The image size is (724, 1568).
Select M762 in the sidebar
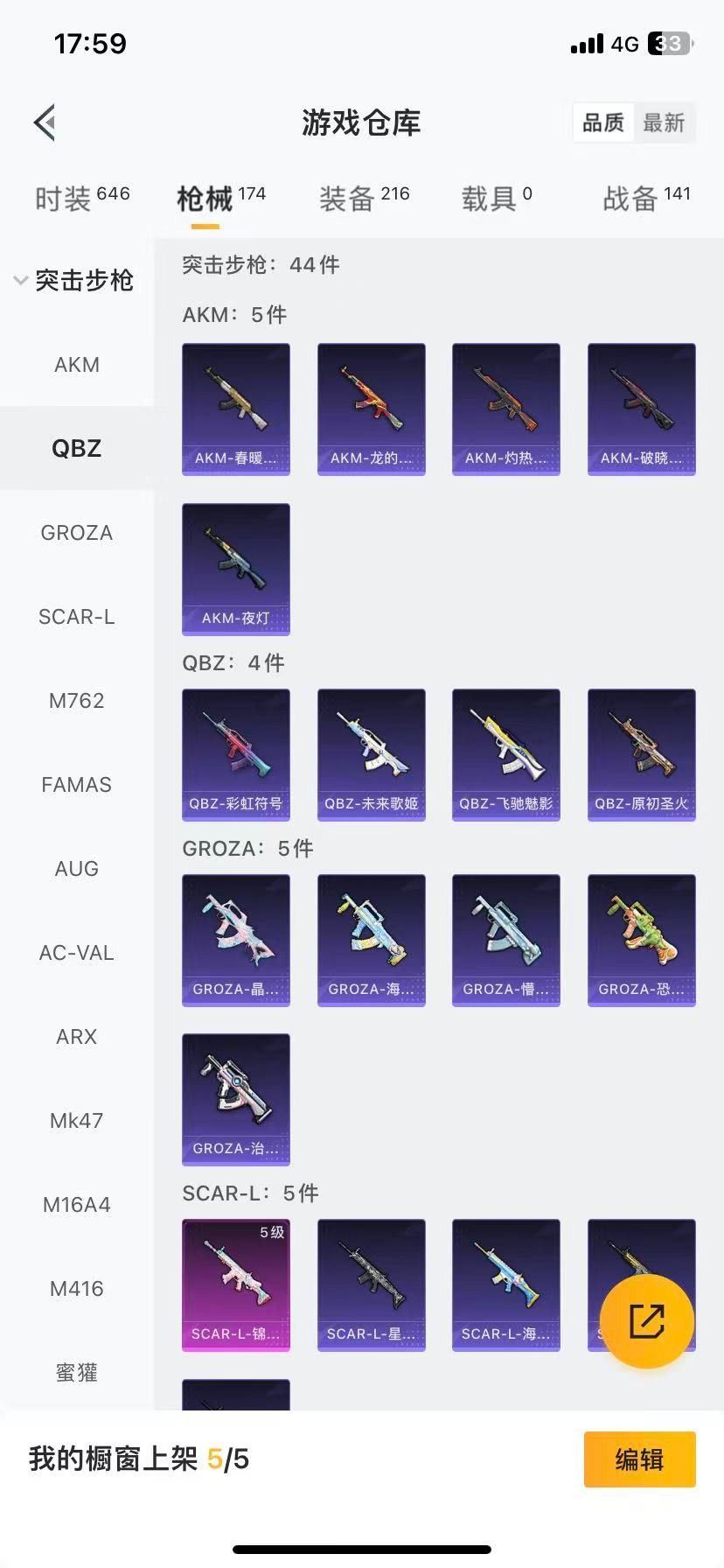coord(77,700)
